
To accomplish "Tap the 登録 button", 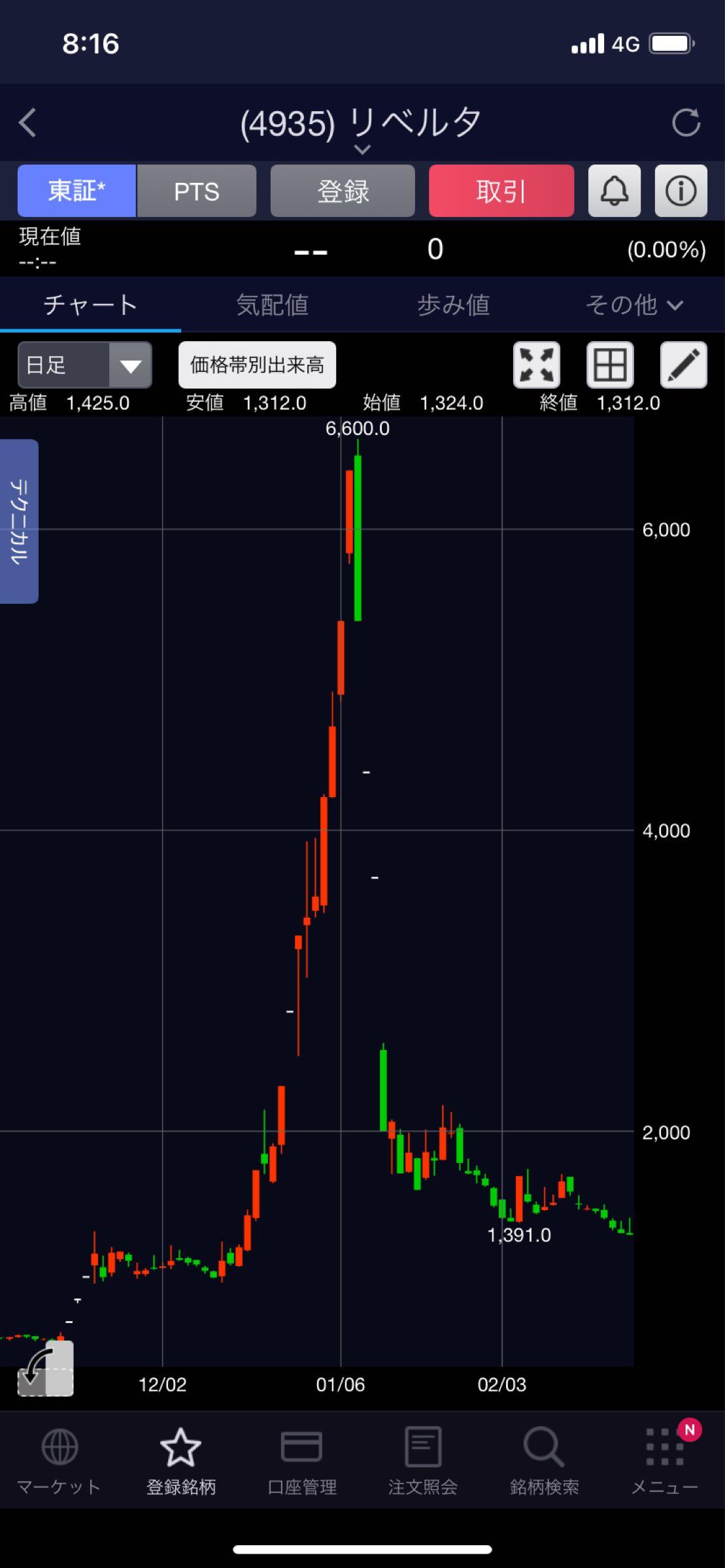I will (343, 191).
